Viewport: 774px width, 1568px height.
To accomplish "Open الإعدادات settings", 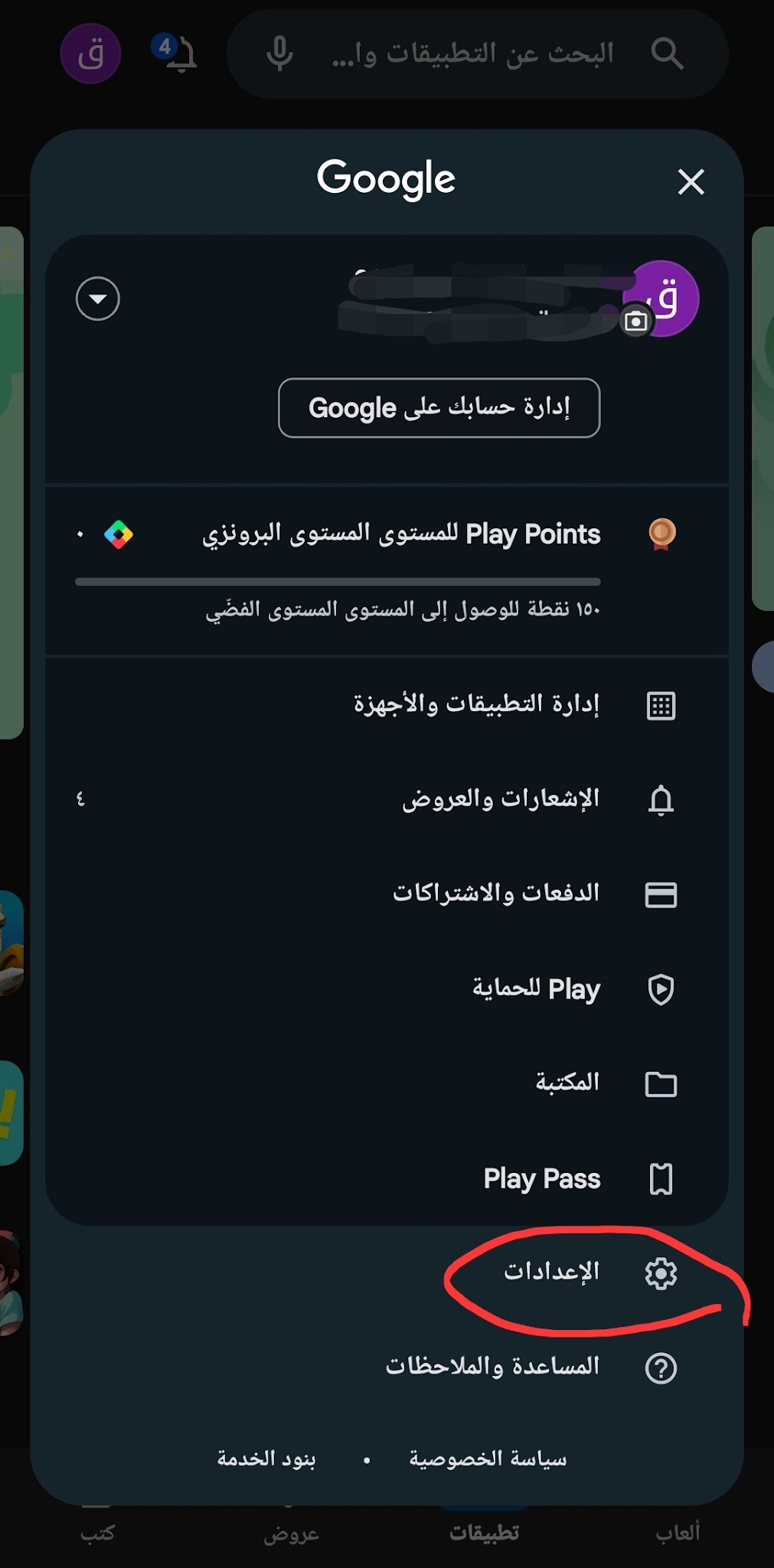I will [387, 1273].
